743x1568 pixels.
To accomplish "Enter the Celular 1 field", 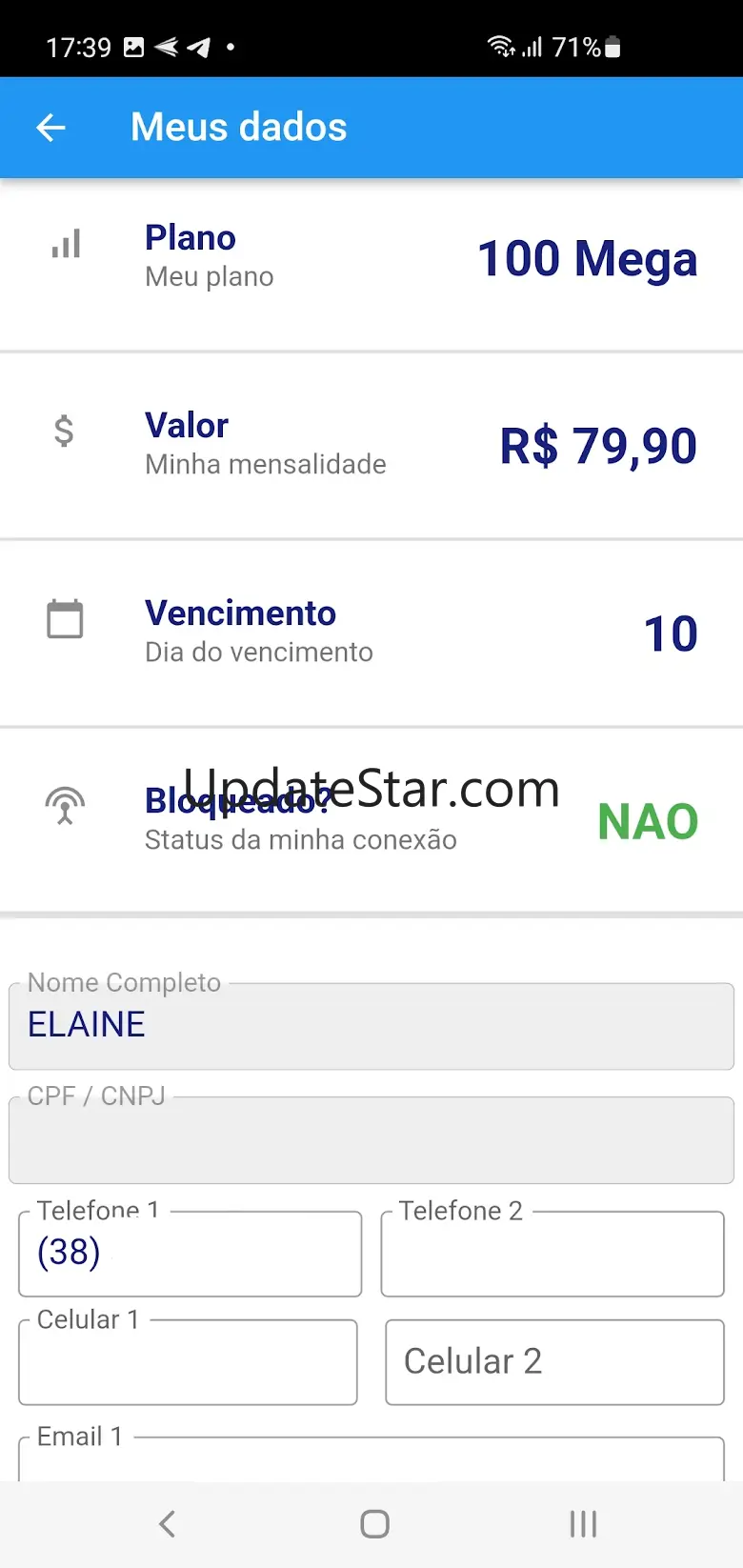I will coord(188,1362).
